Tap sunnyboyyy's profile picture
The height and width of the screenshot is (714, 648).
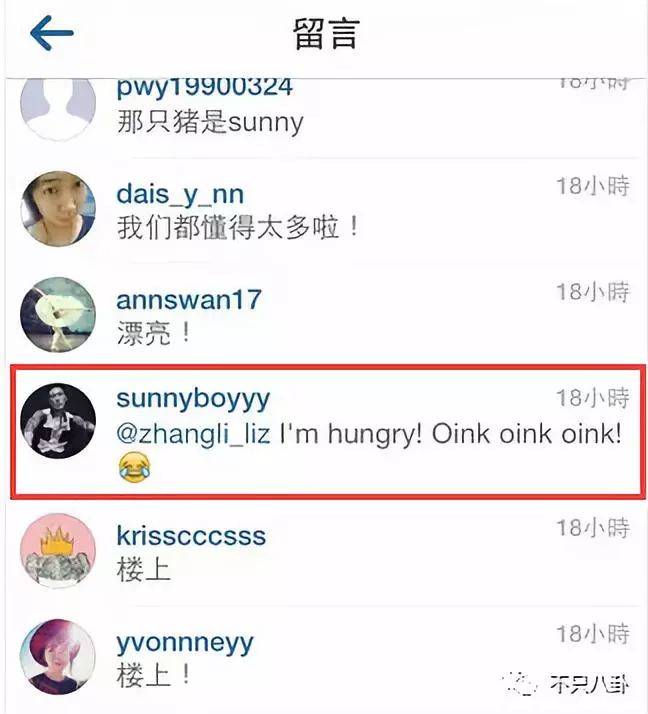58,420
